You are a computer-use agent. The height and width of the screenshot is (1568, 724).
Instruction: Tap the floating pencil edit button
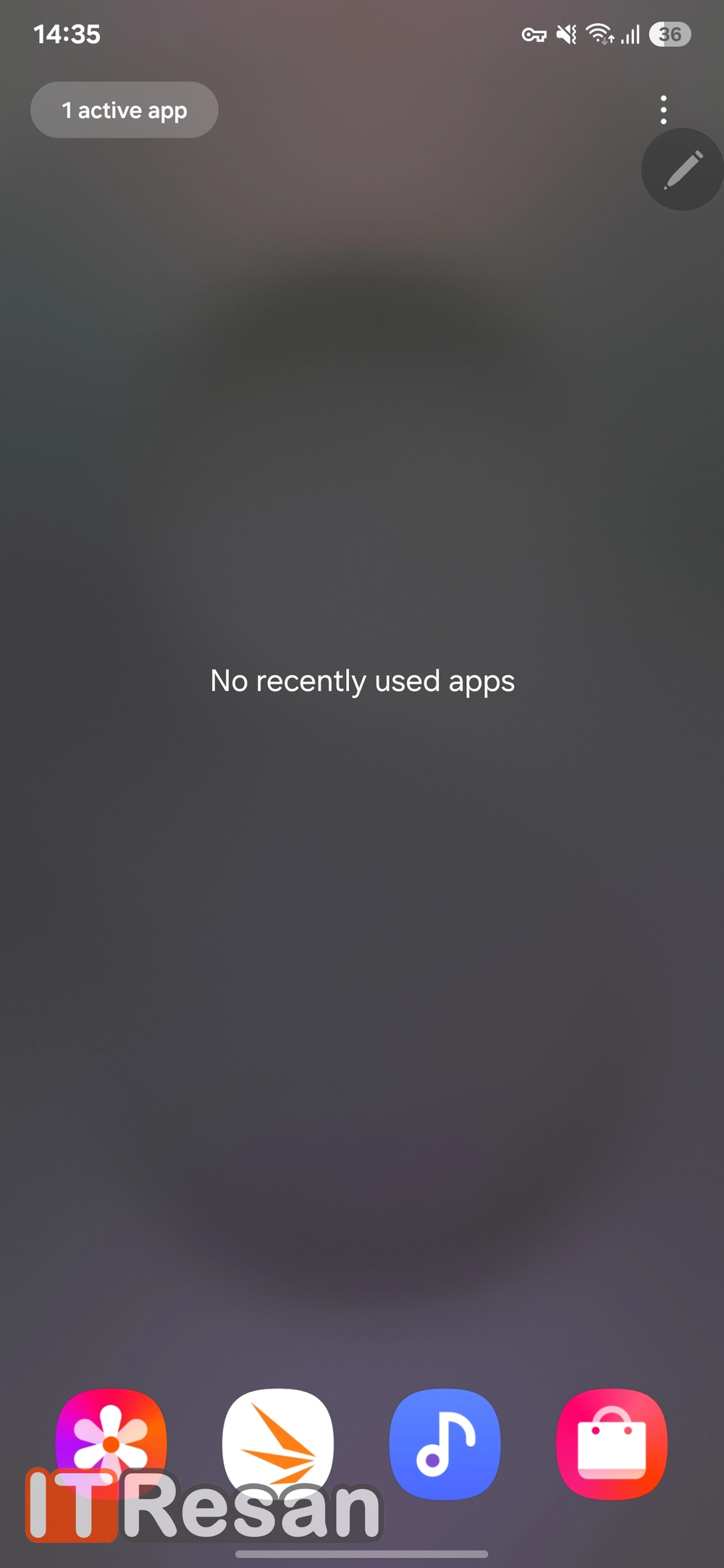(x=682, y=170)
